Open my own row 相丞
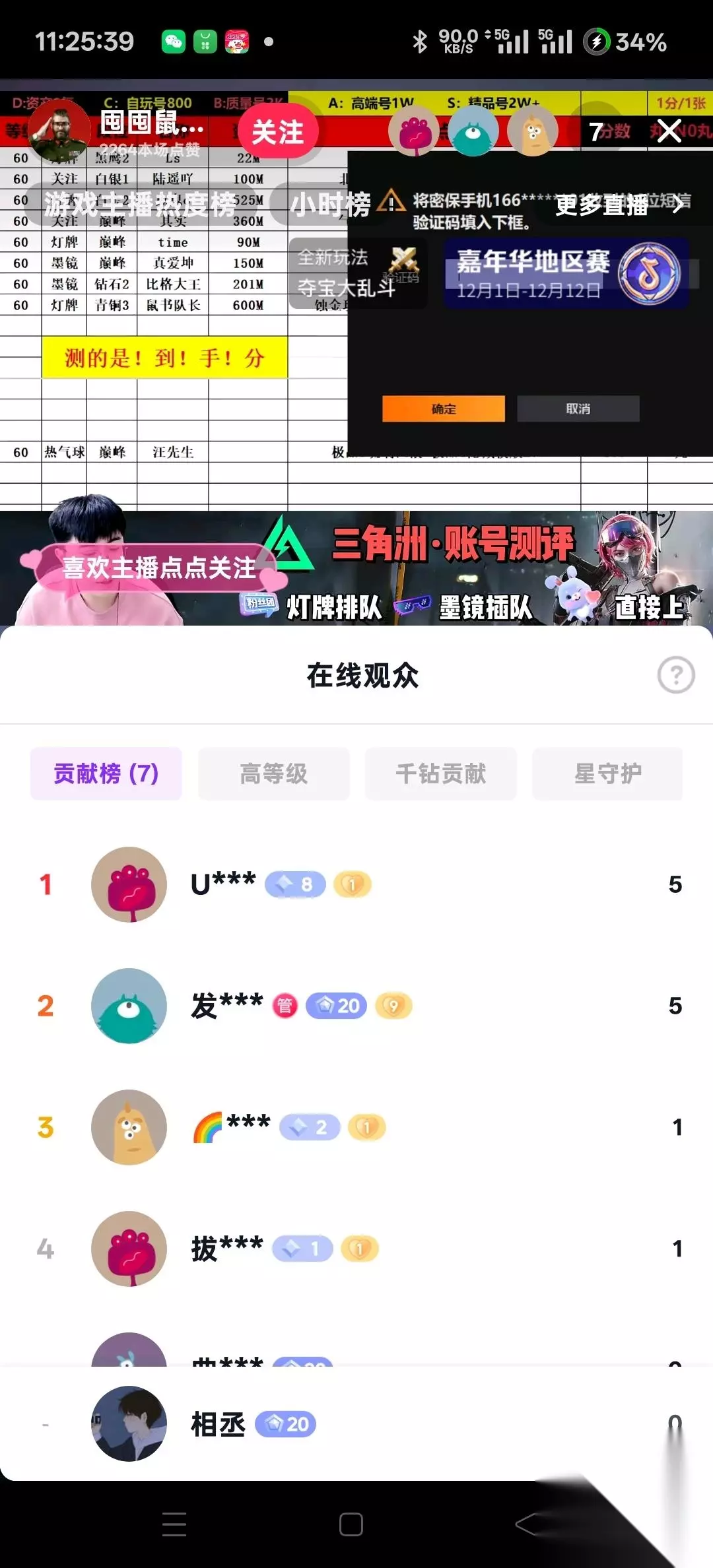This screenshot has width=713, height=1568. pyautogui.click(x=356, y=1424)
